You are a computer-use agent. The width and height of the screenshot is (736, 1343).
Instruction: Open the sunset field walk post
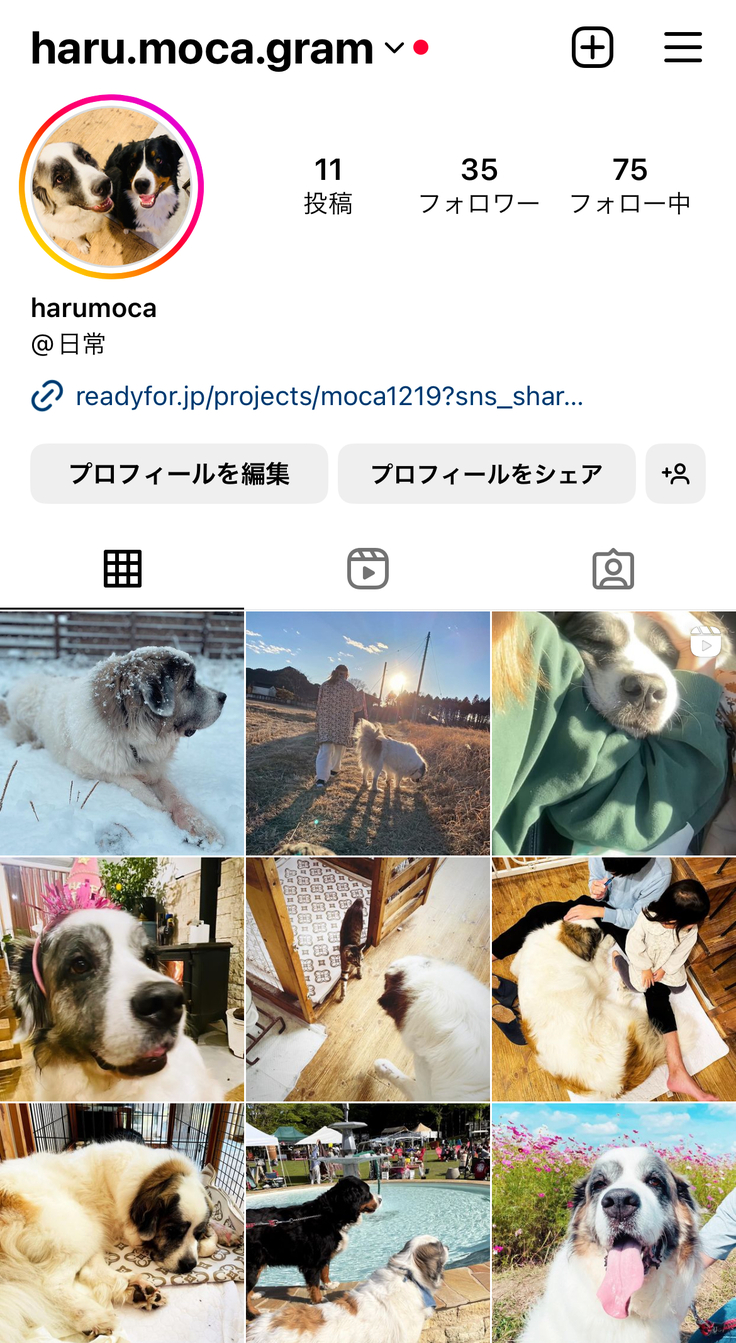(x=367, y=733)
